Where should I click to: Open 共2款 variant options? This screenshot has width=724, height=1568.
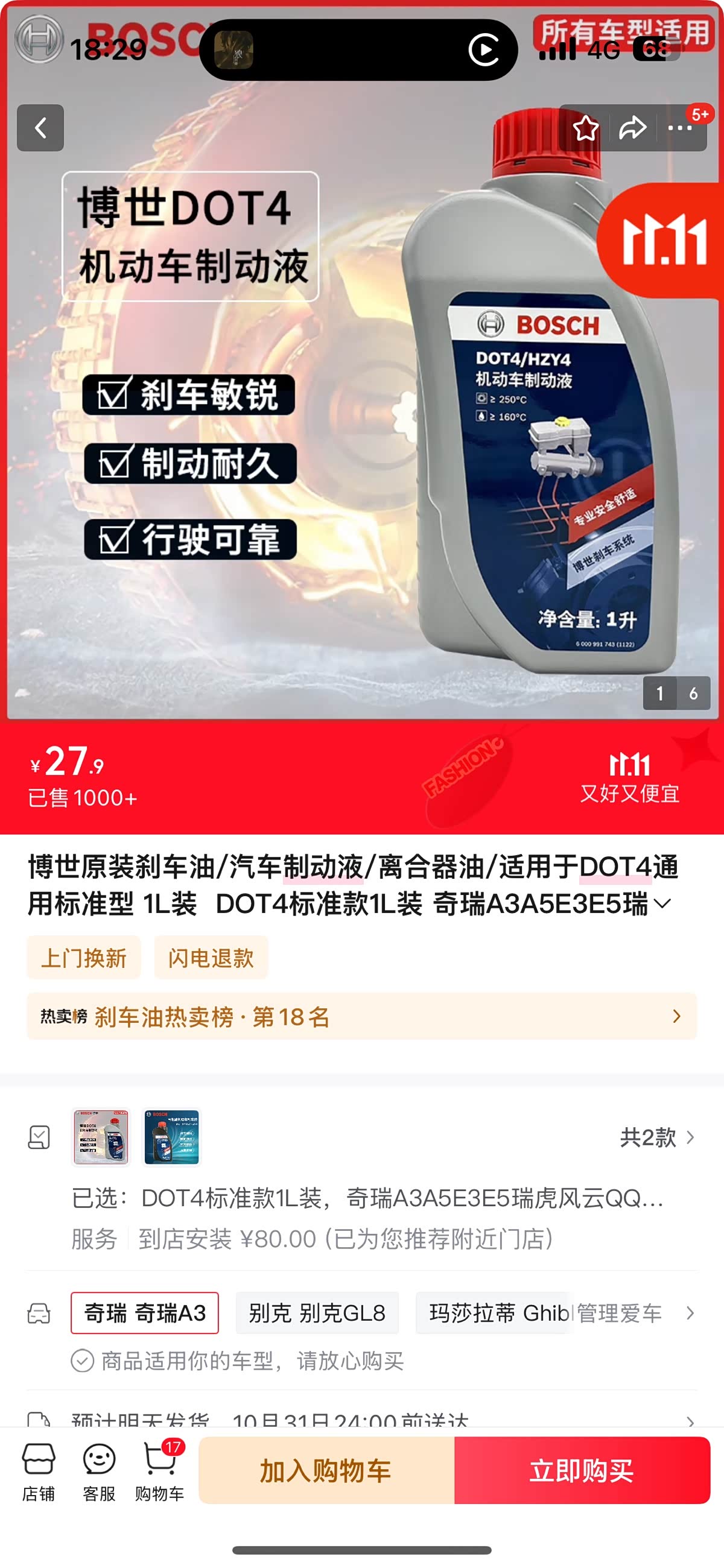pos(656,1137)
